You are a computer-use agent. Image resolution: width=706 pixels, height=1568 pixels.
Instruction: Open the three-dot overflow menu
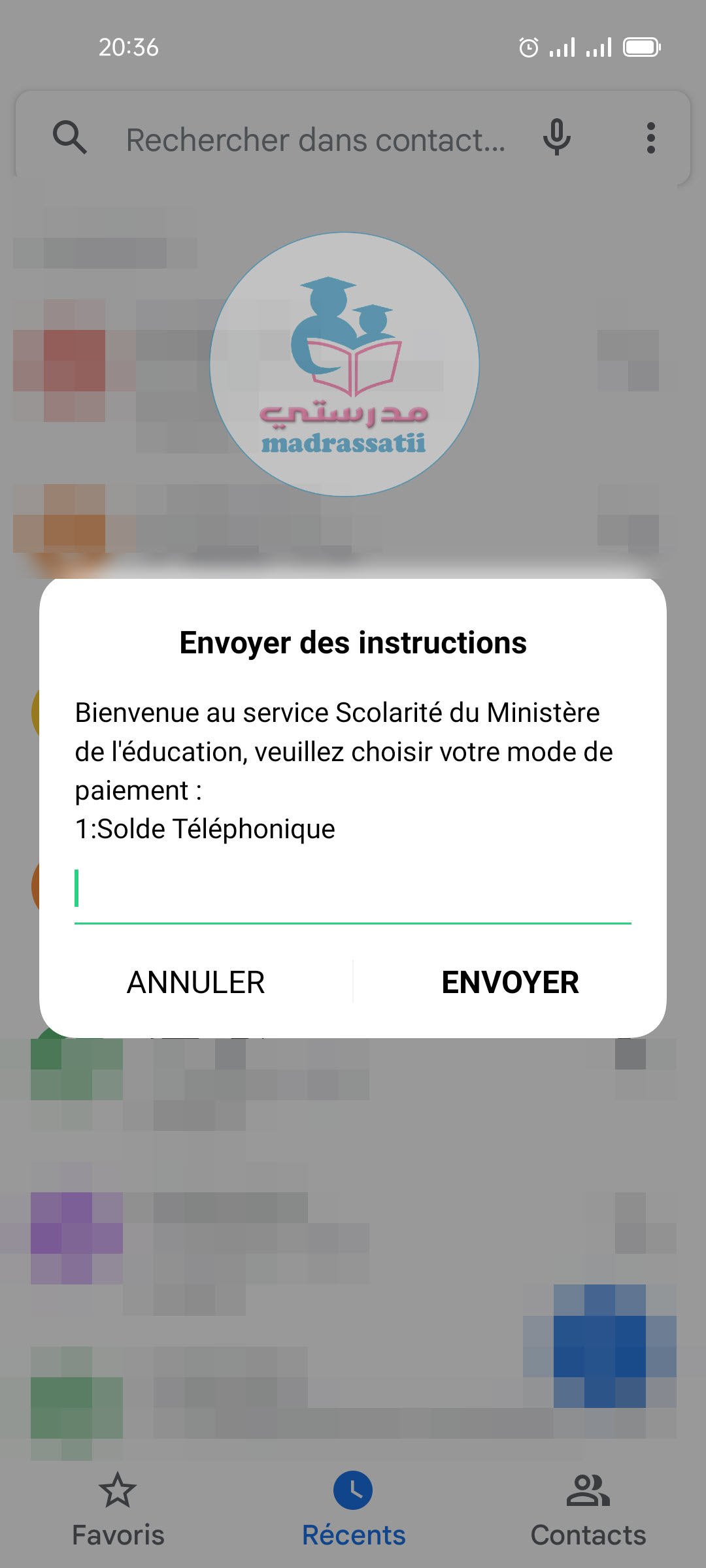click(x=650, y=138)
